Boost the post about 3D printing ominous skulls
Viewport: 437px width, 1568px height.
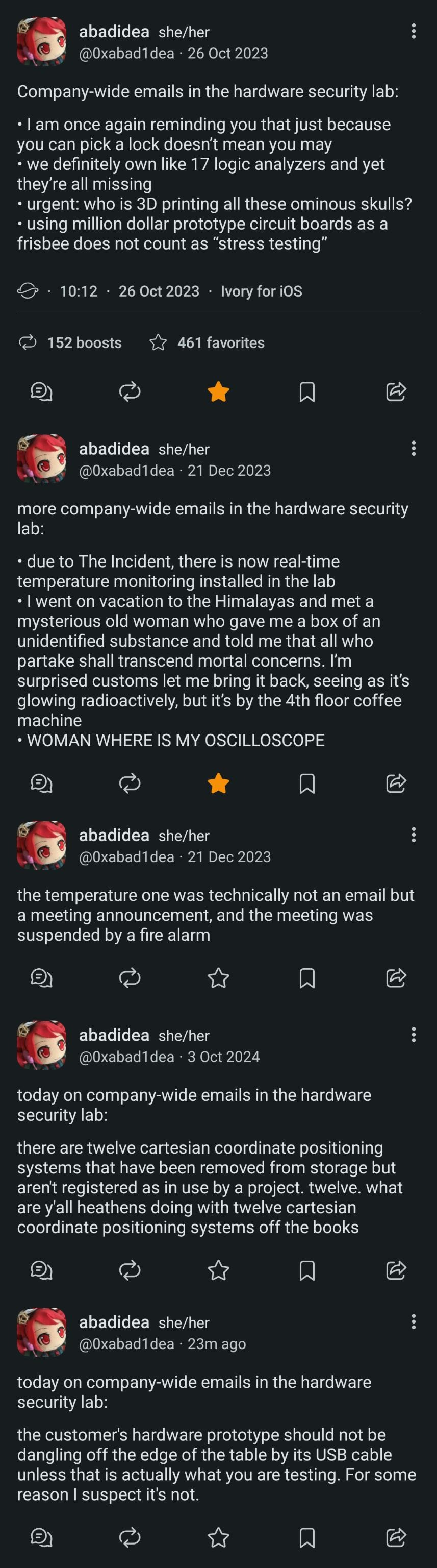click(130, 392)
